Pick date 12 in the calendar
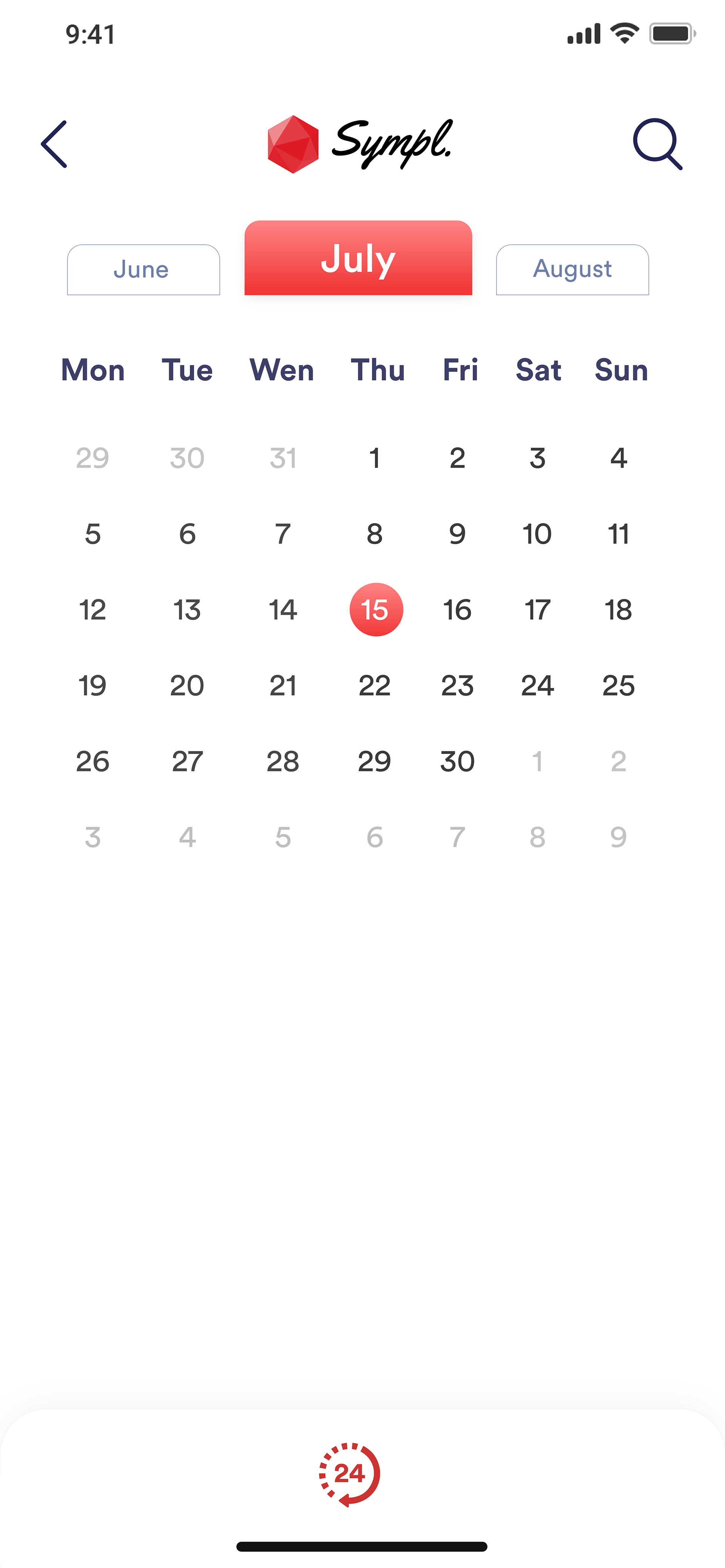Viewport: 725px width, 1568px height. click(93, 610)
